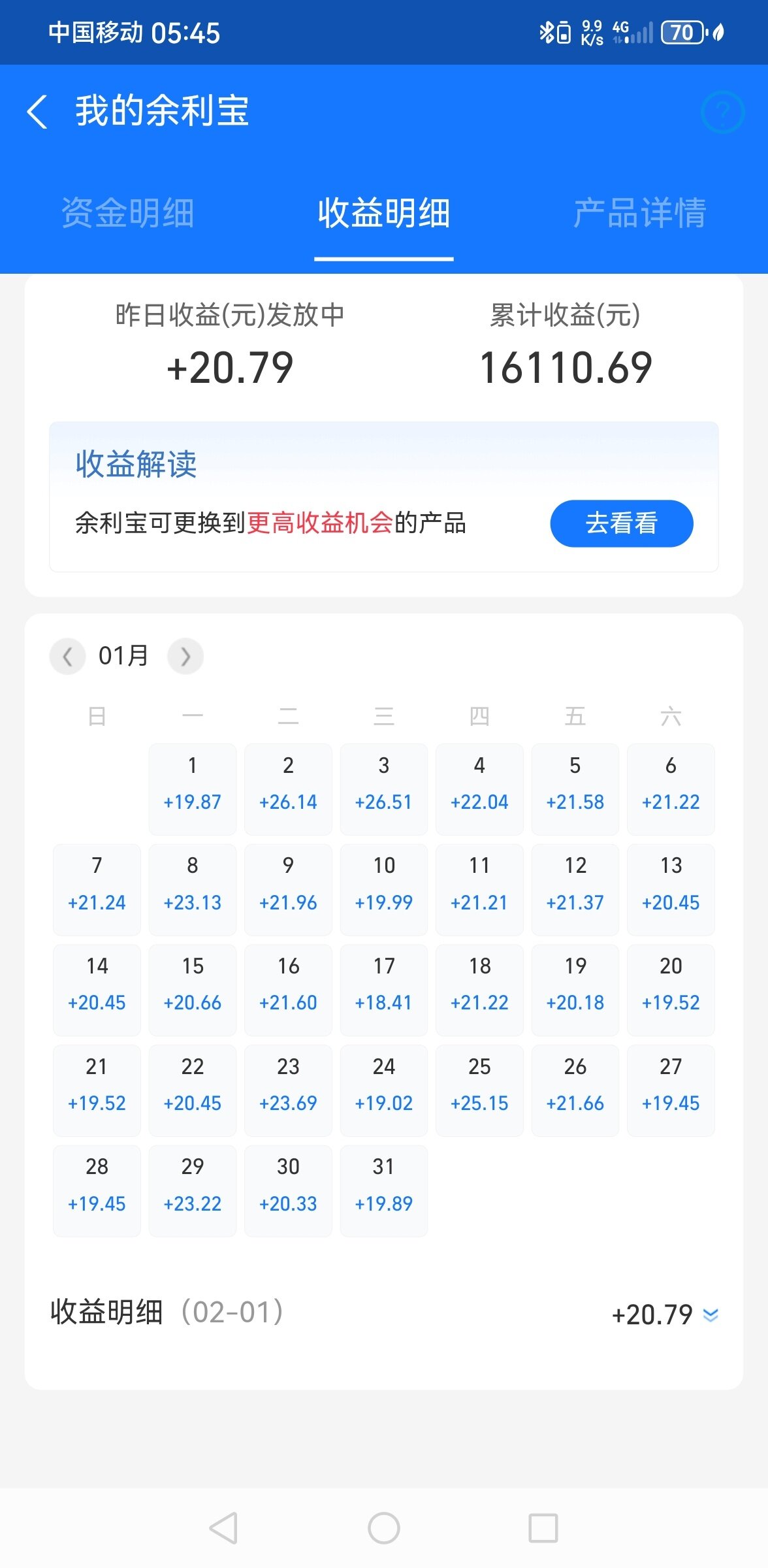Open system recent apps
Screen dimensions: 768x1568
(x=543, y=1528)
